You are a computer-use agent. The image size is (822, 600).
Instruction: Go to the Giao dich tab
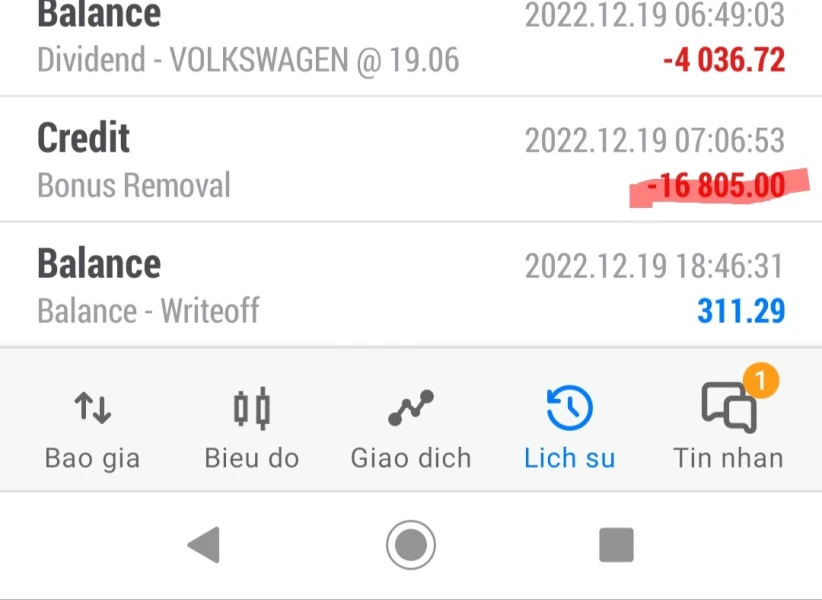[410, 426]
